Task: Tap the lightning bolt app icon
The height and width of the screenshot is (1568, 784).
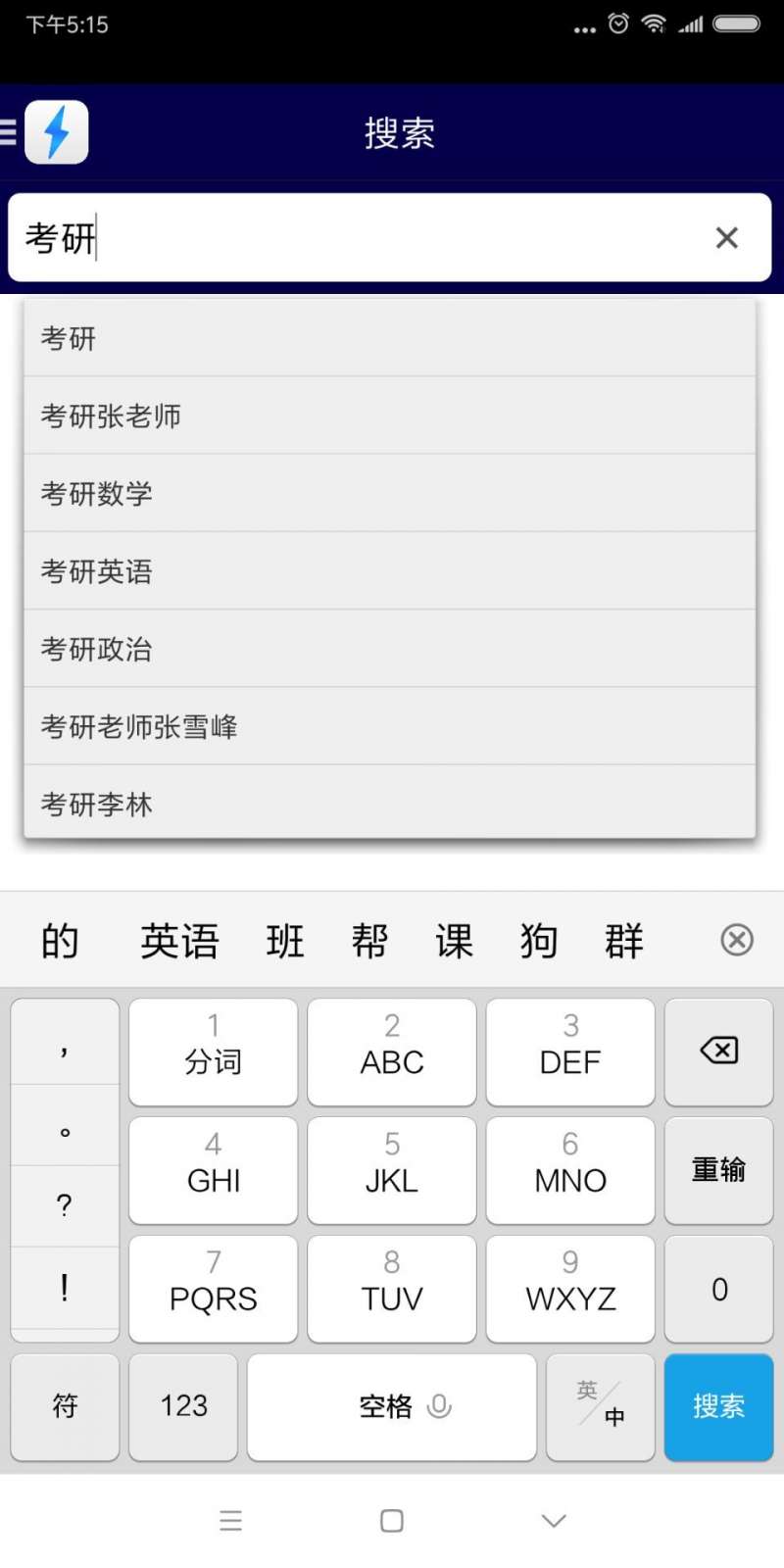Action: (56, 131)
